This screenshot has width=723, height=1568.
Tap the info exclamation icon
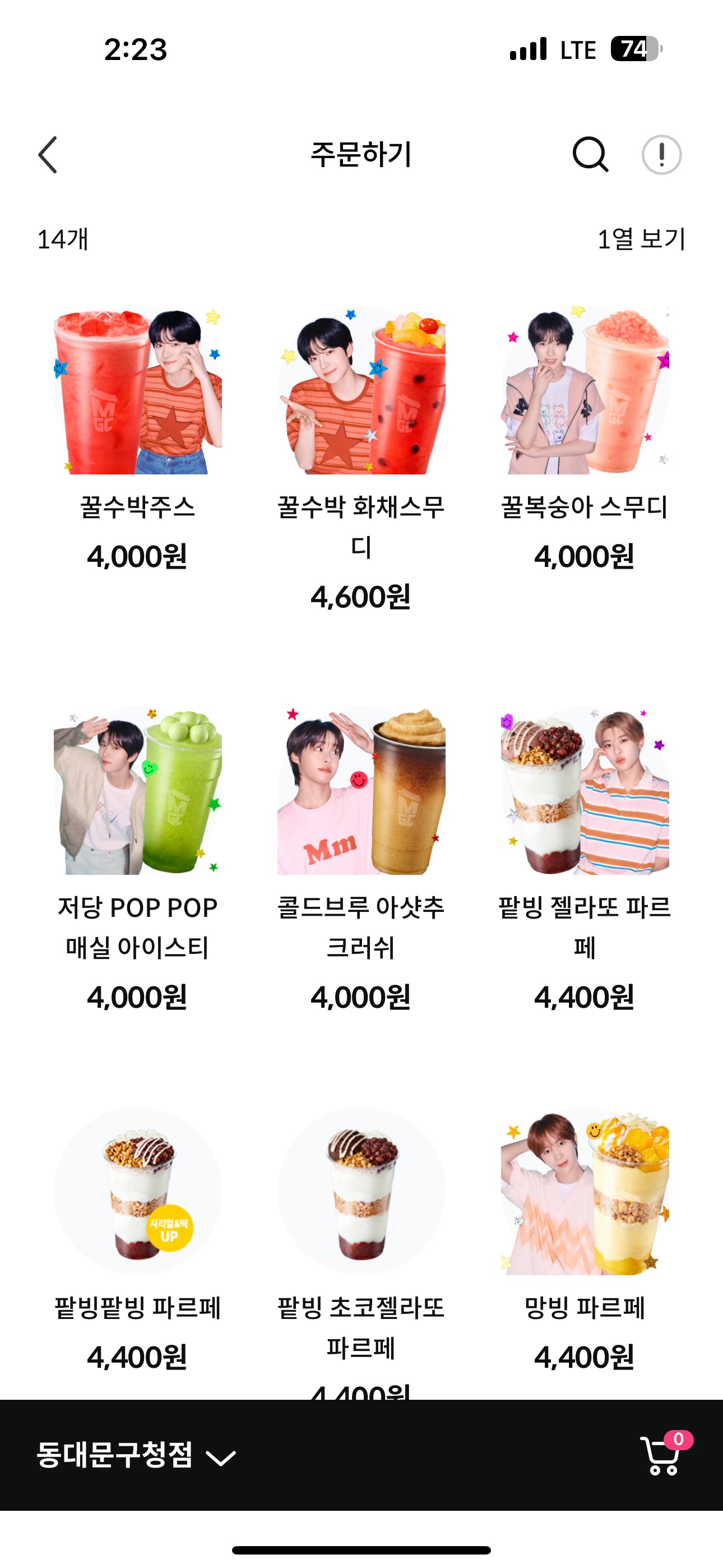click(x=661, y=155)
